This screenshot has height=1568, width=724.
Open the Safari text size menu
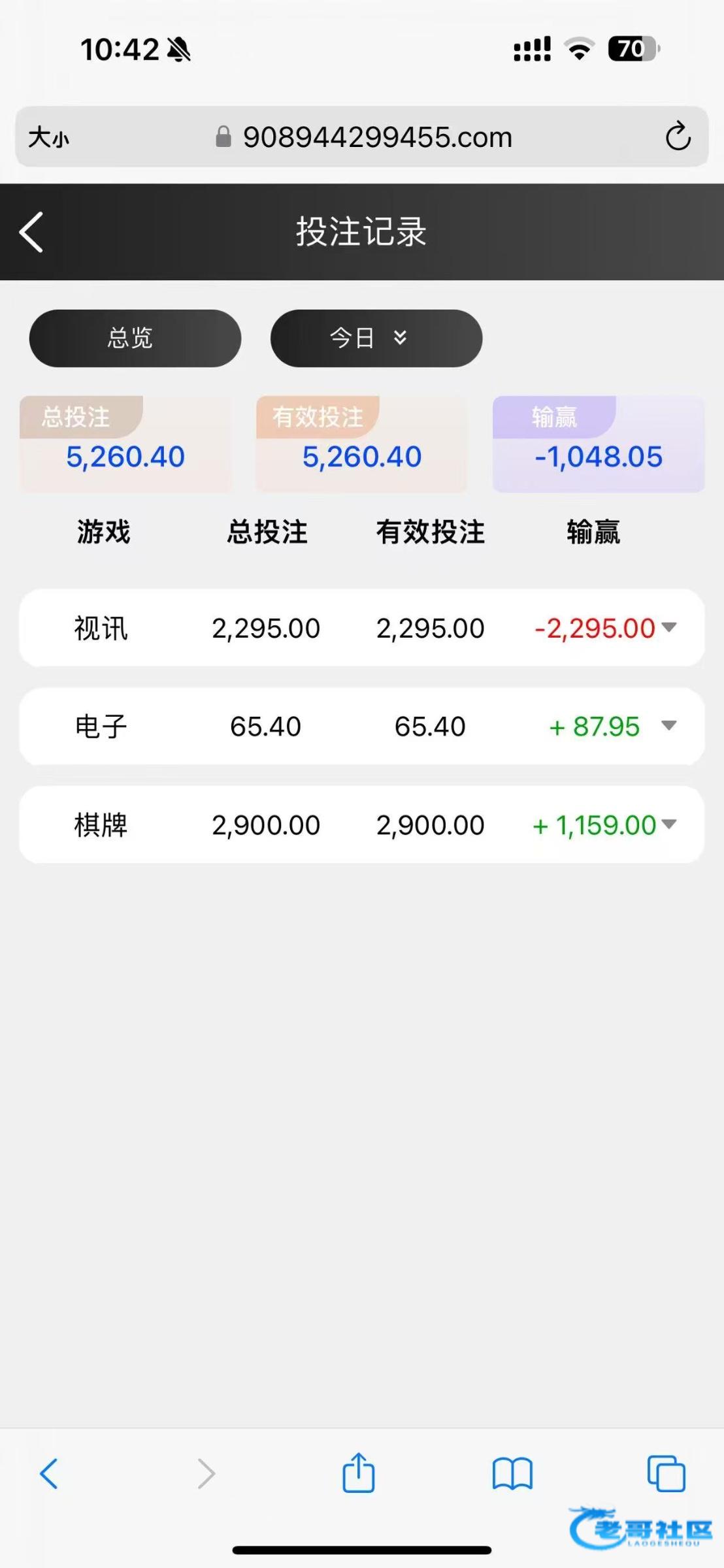point(48,138)
